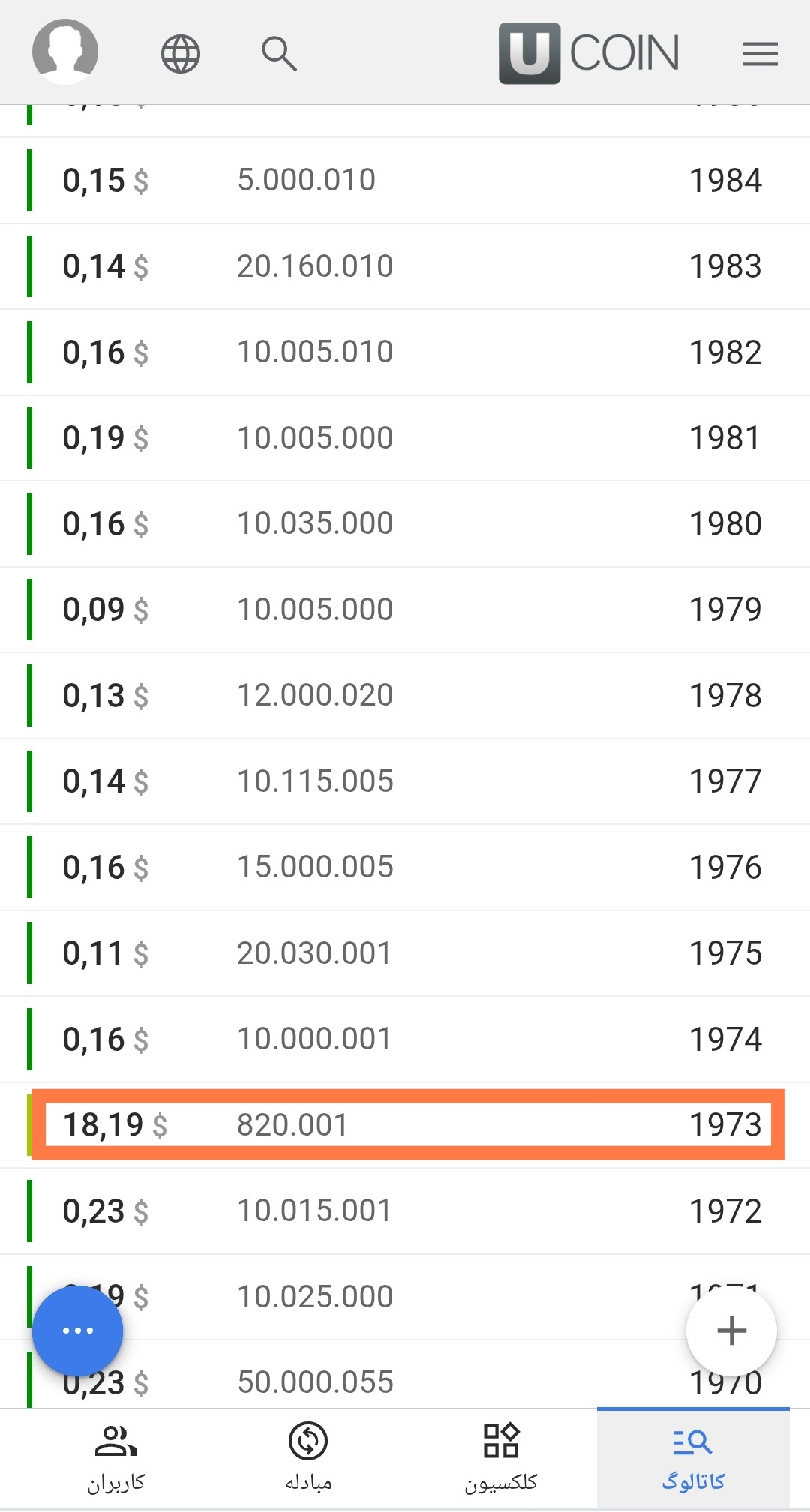Open the 1981 coin row
The height and width of the screenshot is (1512, 810).
[405, 438]
